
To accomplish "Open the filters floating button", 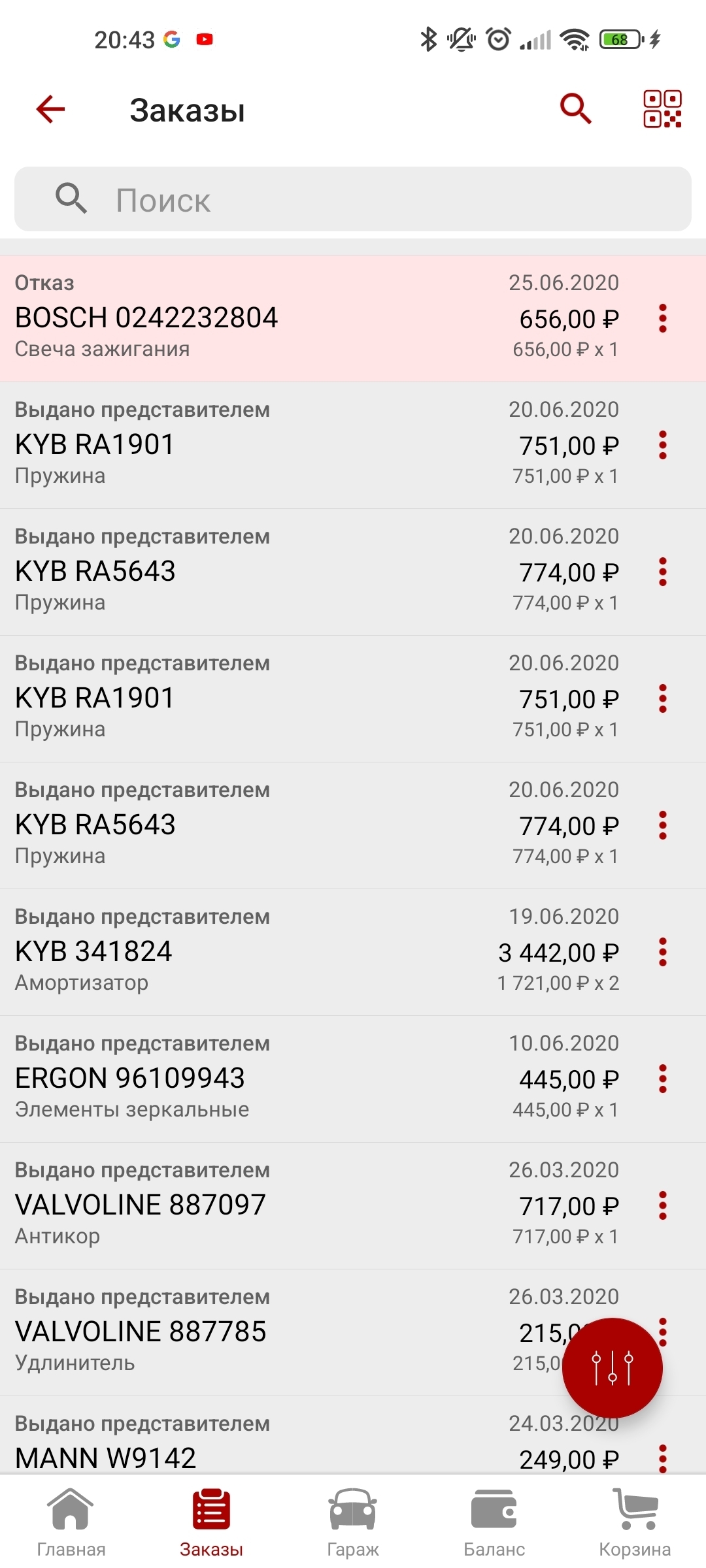I will point(612,1368).
